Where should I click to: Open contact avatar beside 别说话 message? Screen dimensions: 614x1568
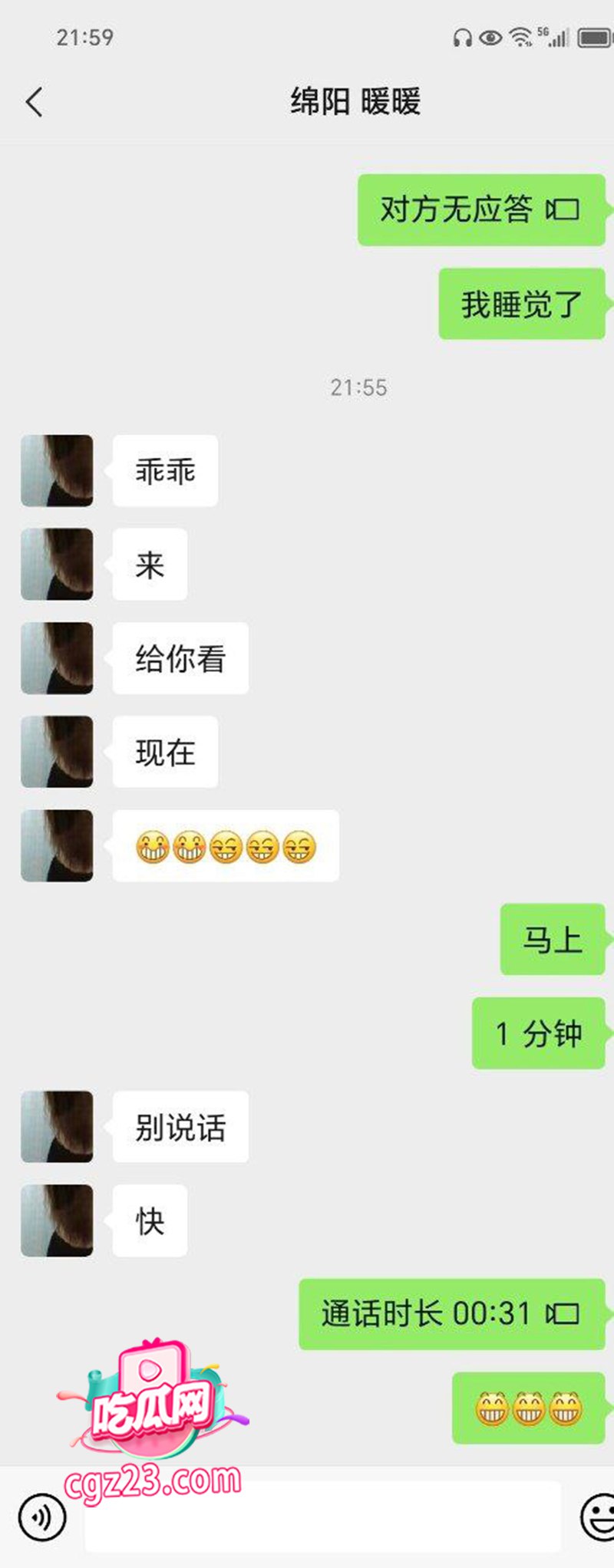tap(57, 1127)
